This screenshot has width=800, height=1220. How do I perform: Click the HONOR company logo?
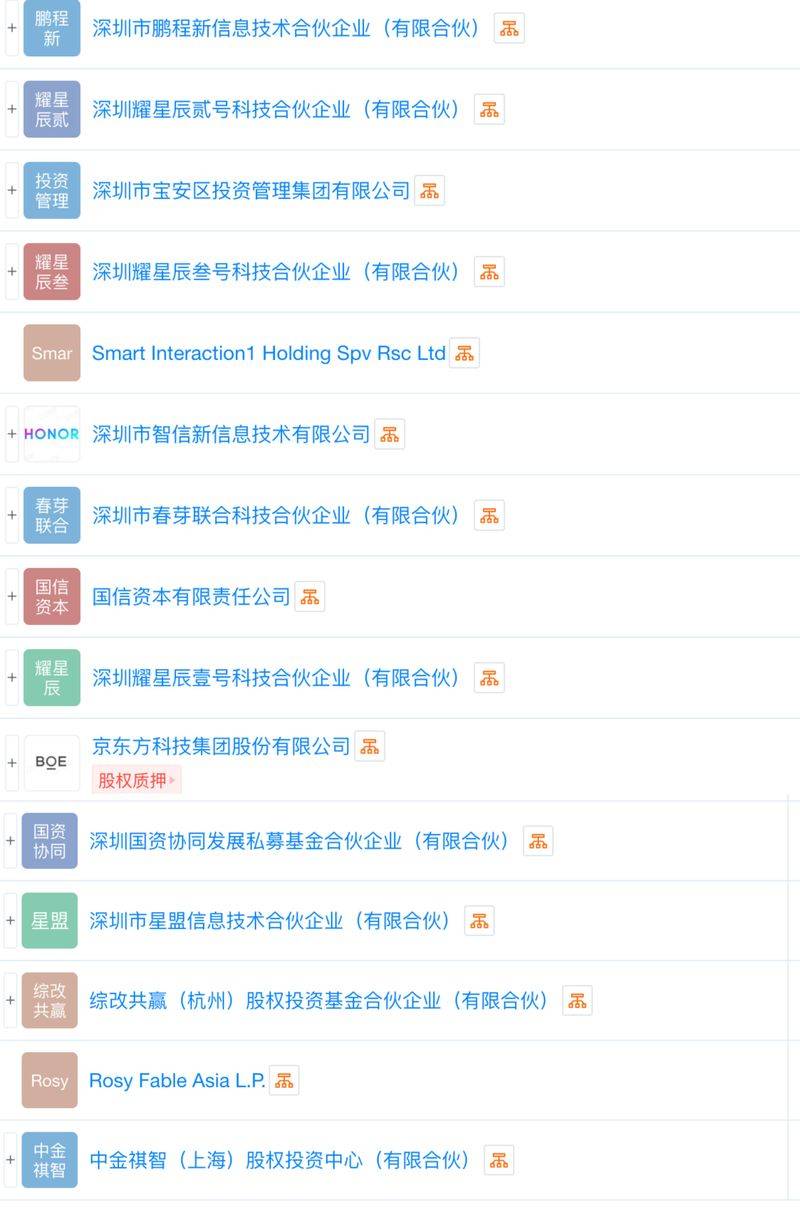click(50, 433)
